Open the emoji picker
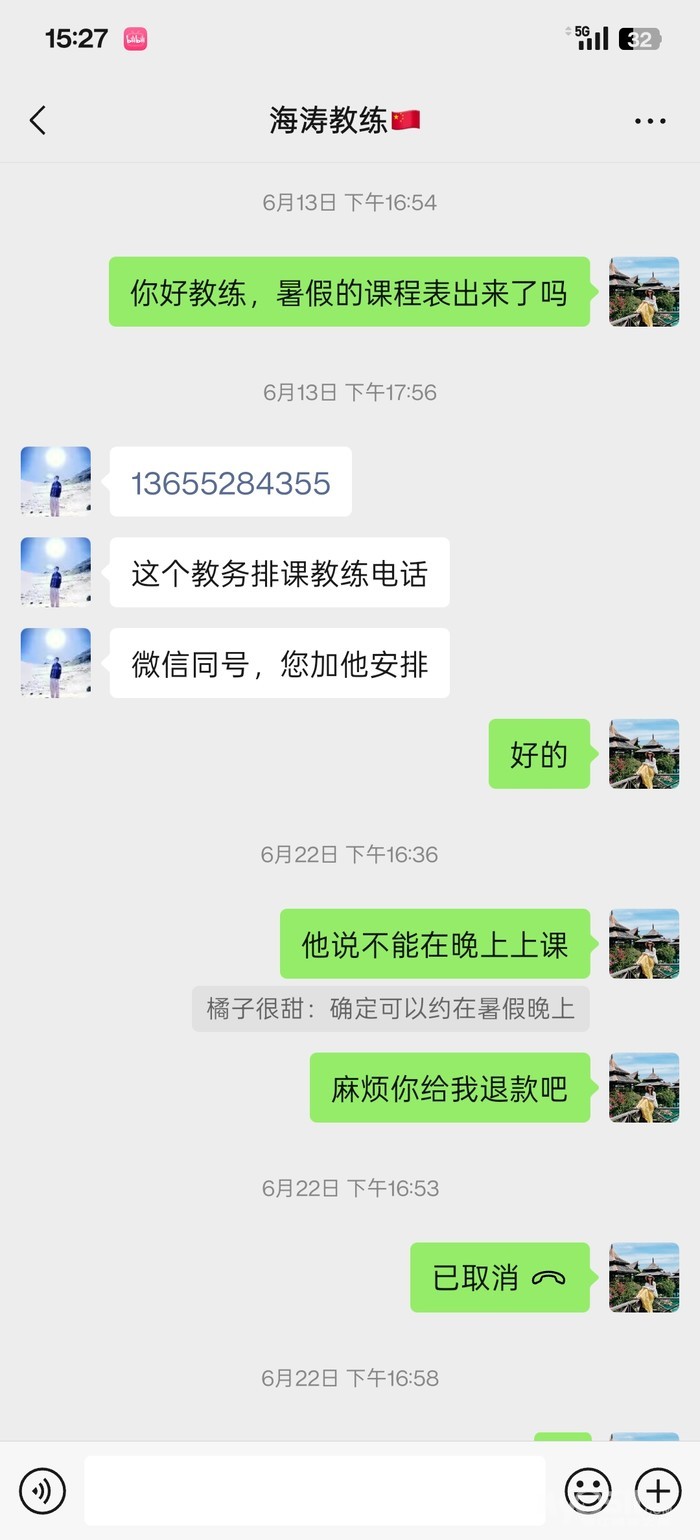 (588, 1491)
